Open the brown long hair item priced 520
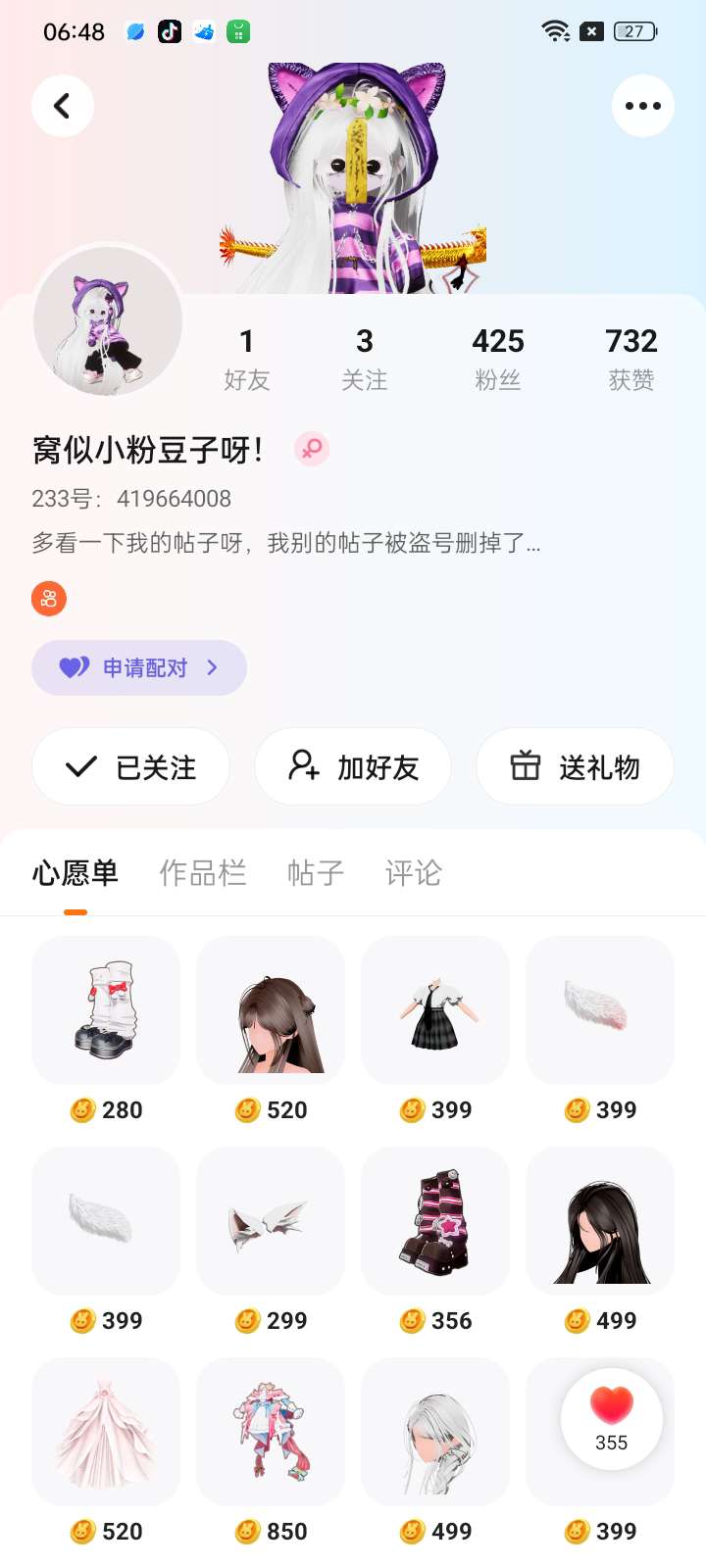The image size is (706, 1568). (271, 1009)
